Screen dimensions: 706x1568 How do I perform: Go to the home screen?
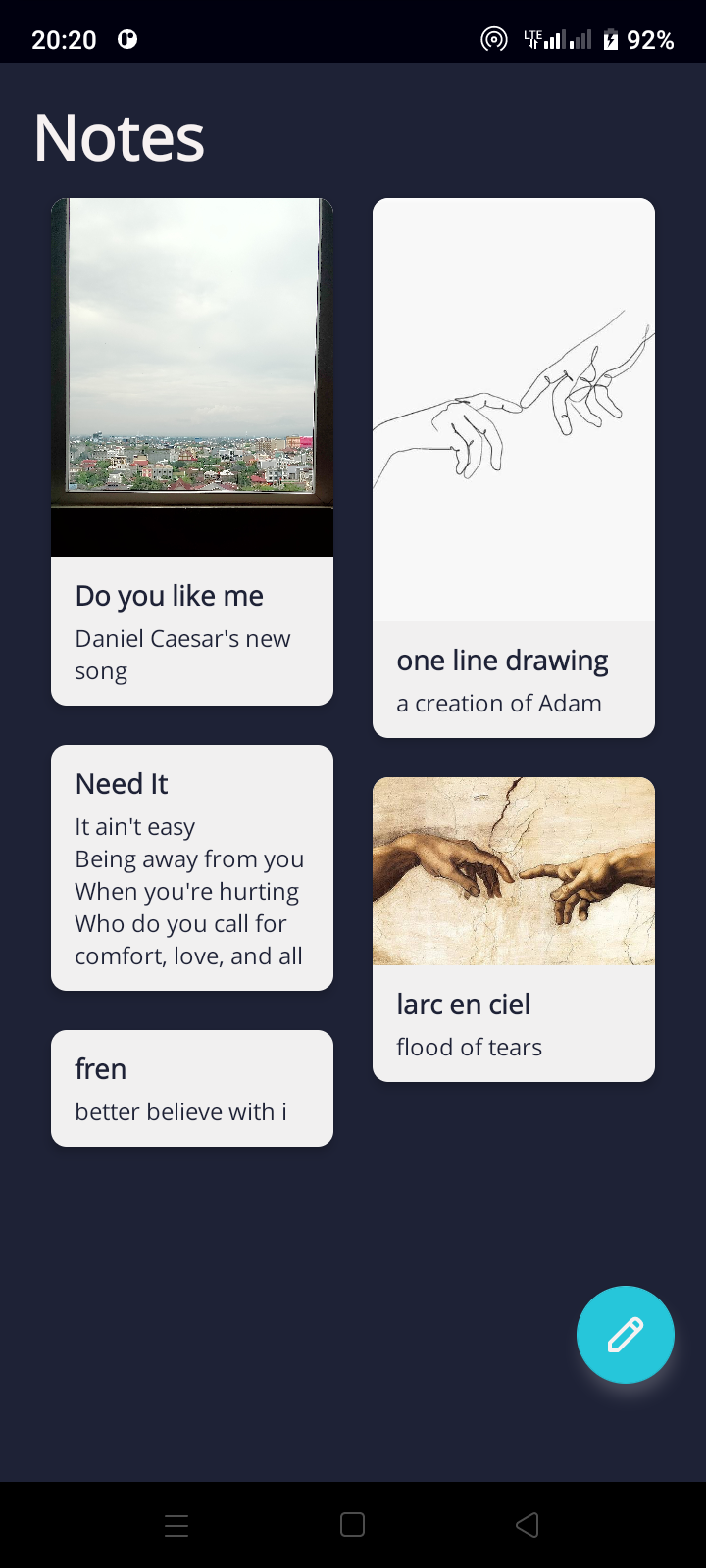[x=353, y=1525]
